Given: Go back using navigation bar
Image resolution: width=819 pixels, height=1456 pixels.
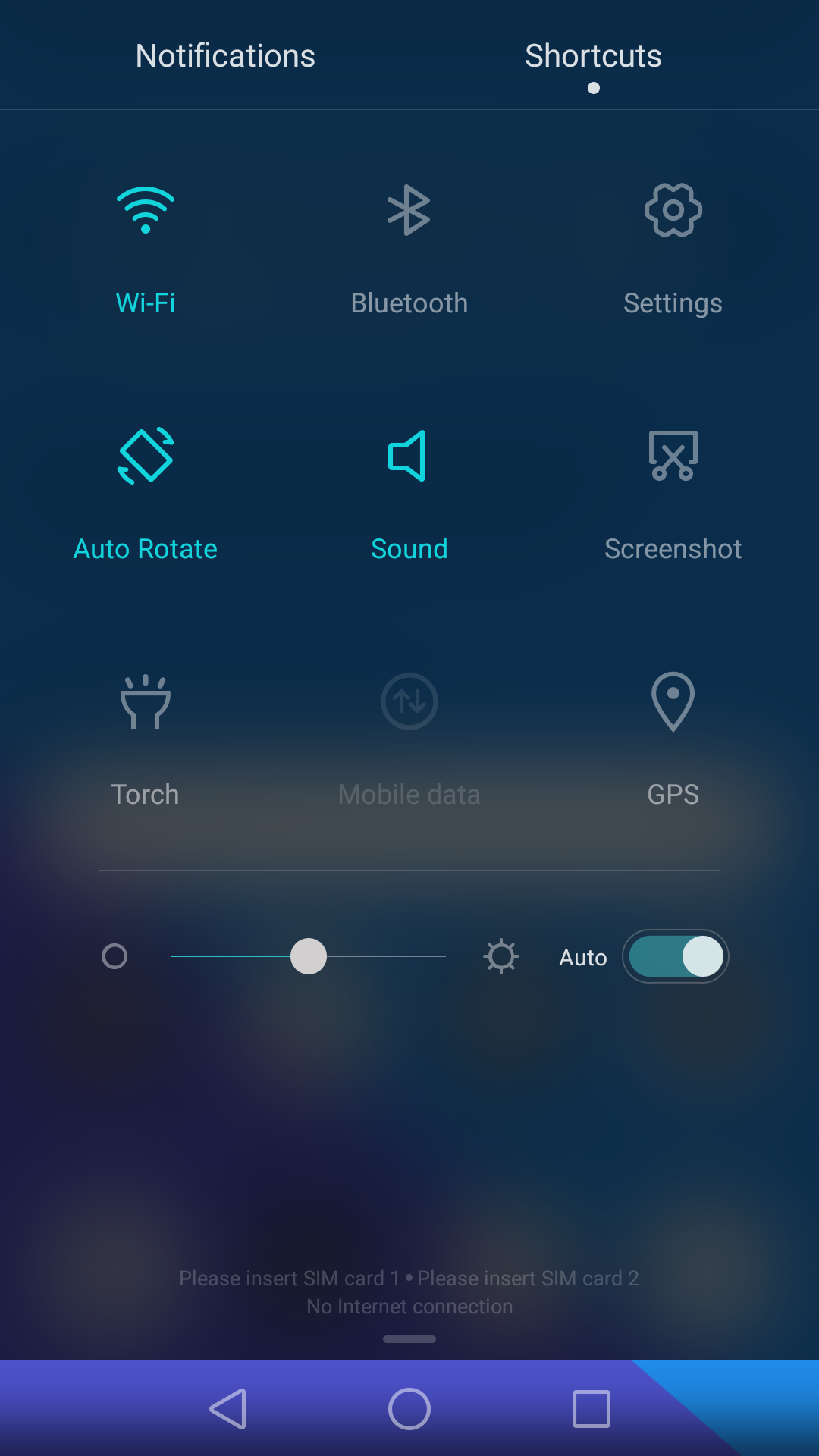Looking at the screenshot, I should (227, 1409).
